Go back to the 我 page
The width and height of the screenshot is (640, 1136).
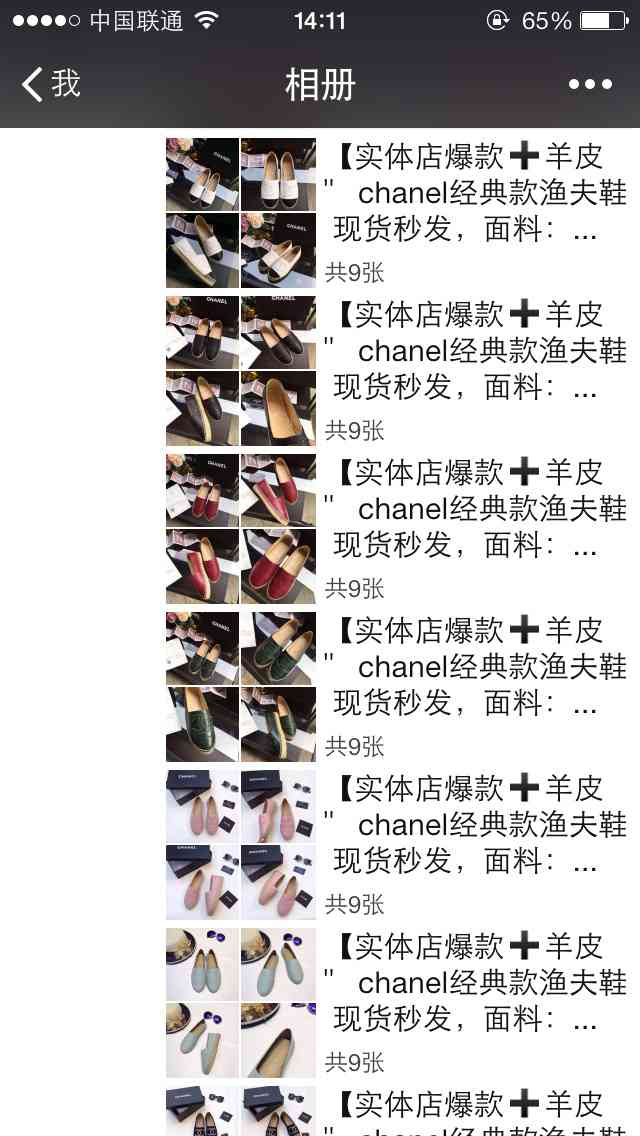[50, 84]
